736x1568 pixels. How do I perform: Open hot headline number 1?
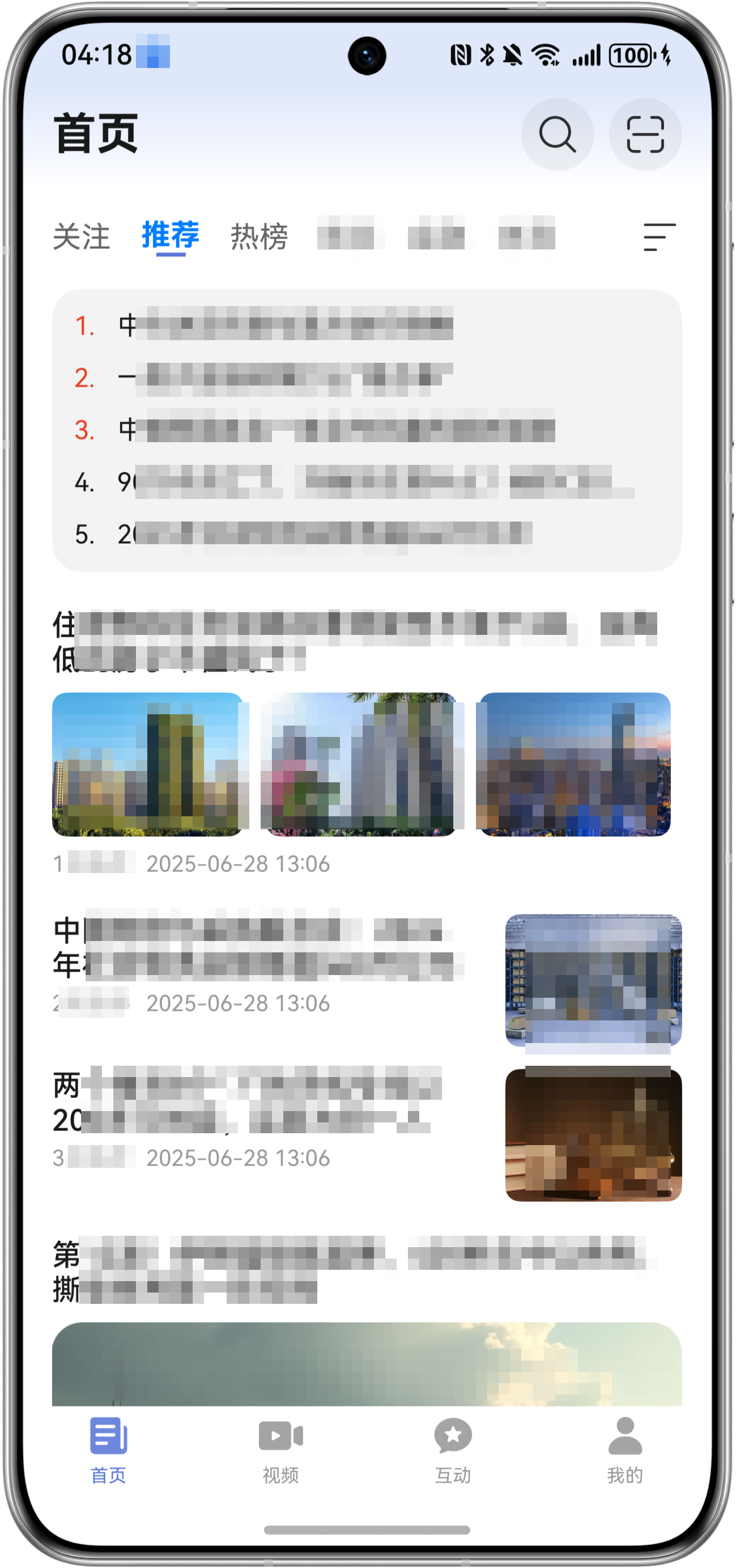[x=286, y=324]
